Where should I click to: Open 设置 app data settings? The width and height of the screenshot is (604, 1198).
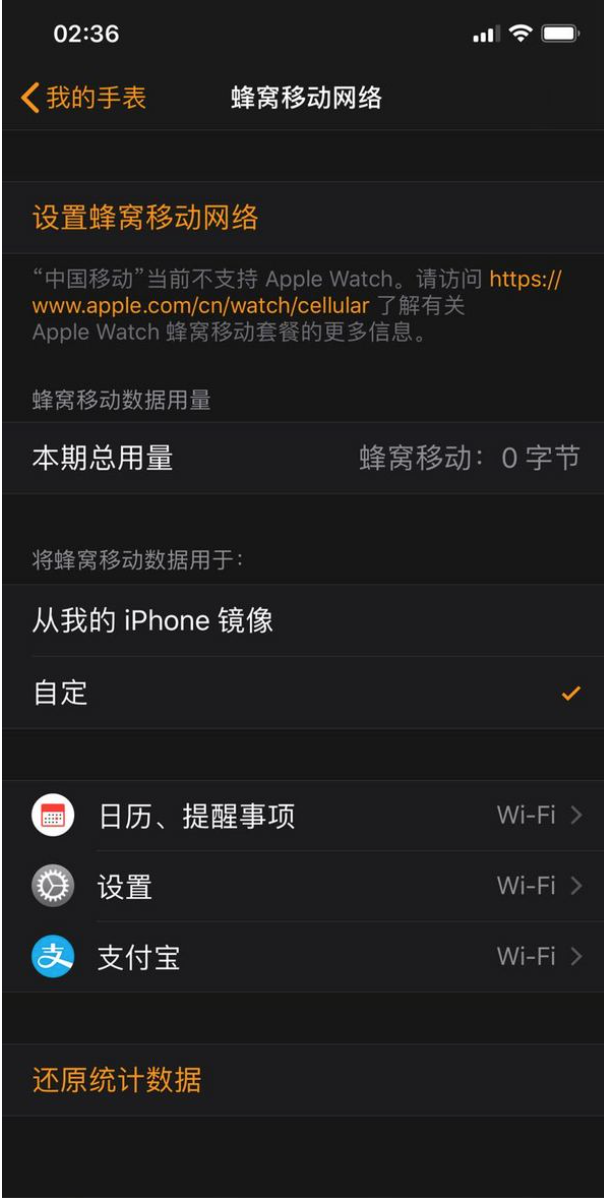pos(302,887)
